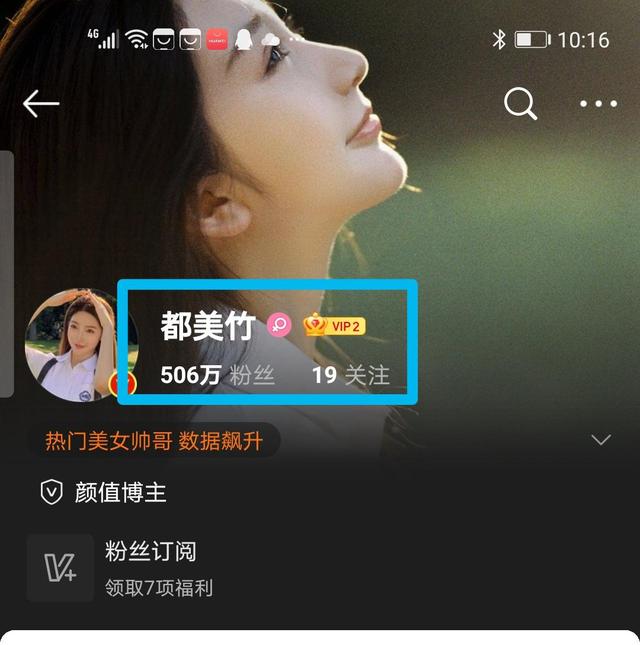Open the three-dot overflow menu
The image size is (640, 645).
[x=598, y=104]
